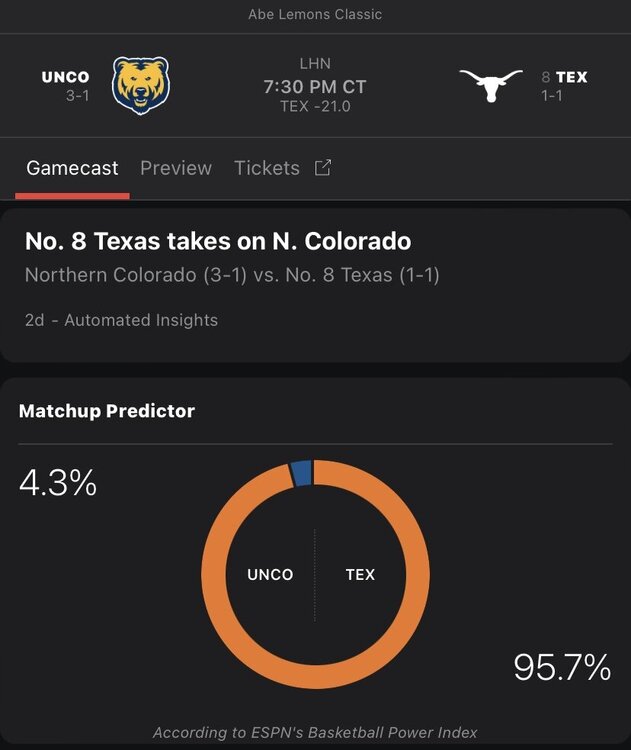Image resolution: width=631 pixels, height=750 pixels.
Task: Open the 'No. 8 Texas takes on N. Colorado' article
Action: coord(218,241)
